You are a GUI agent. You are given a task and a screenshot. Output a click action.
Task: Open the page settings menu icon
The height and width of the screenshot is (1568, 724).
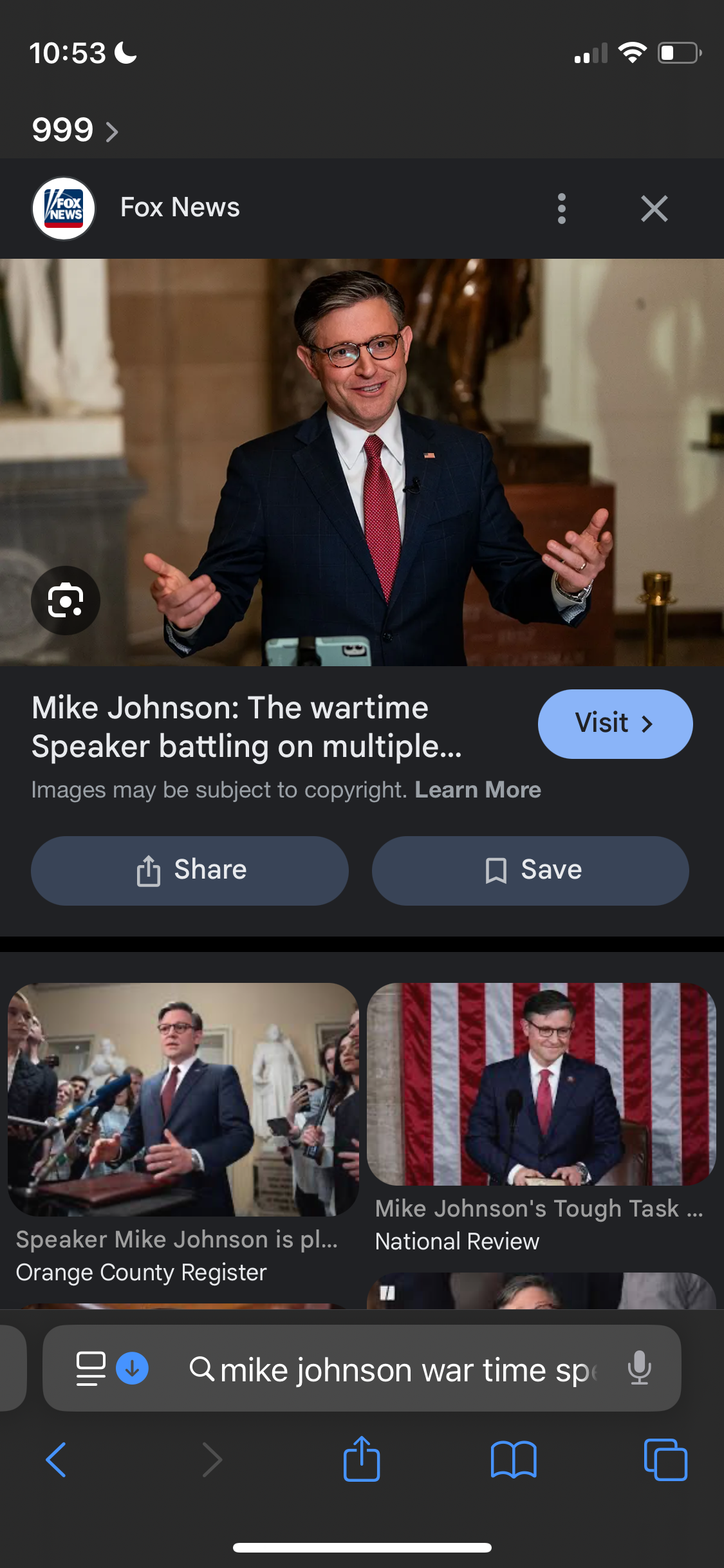click(91, 1368)
